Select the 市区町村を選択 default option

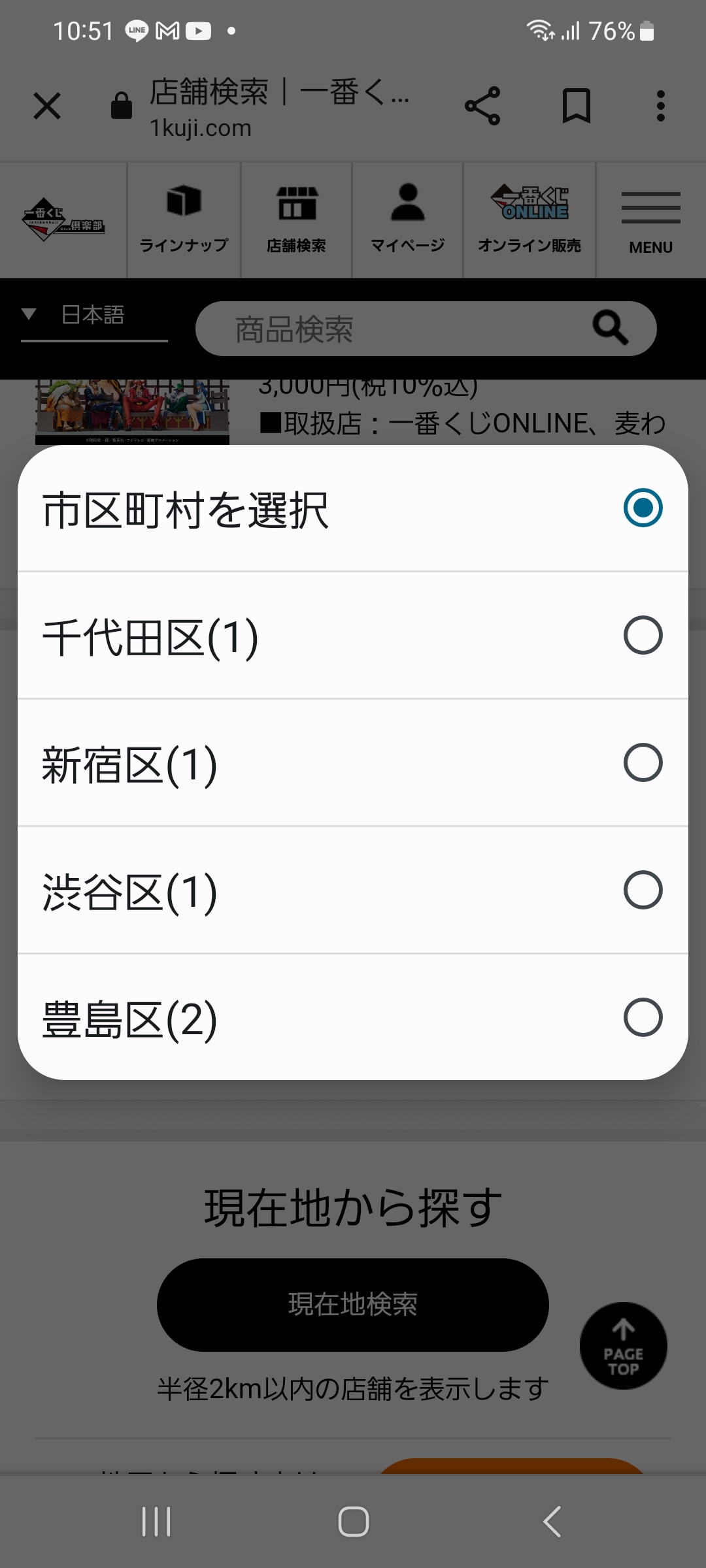[353, 508]
